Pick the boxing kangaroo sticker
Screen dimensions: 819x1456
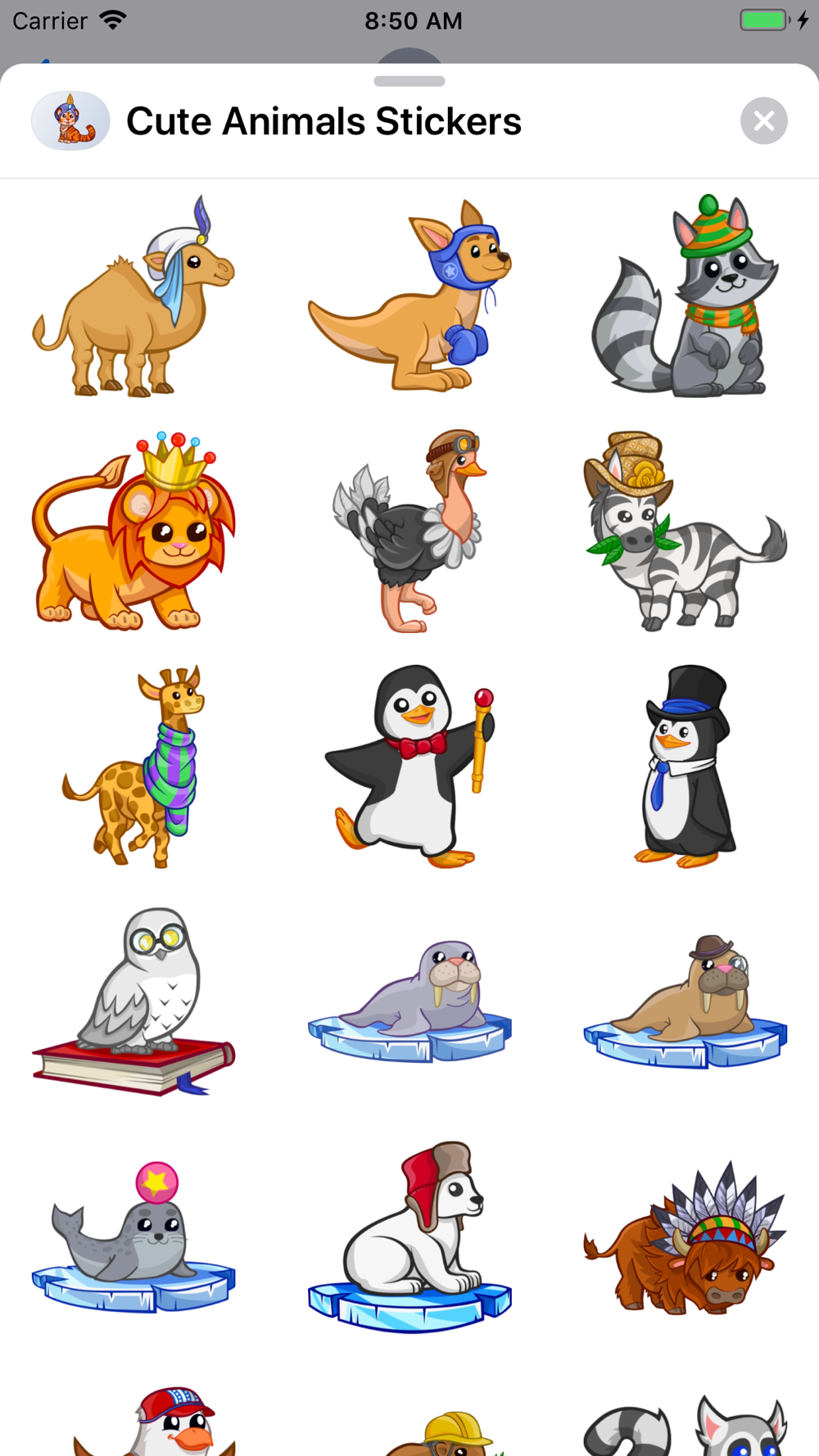point(409,296)
